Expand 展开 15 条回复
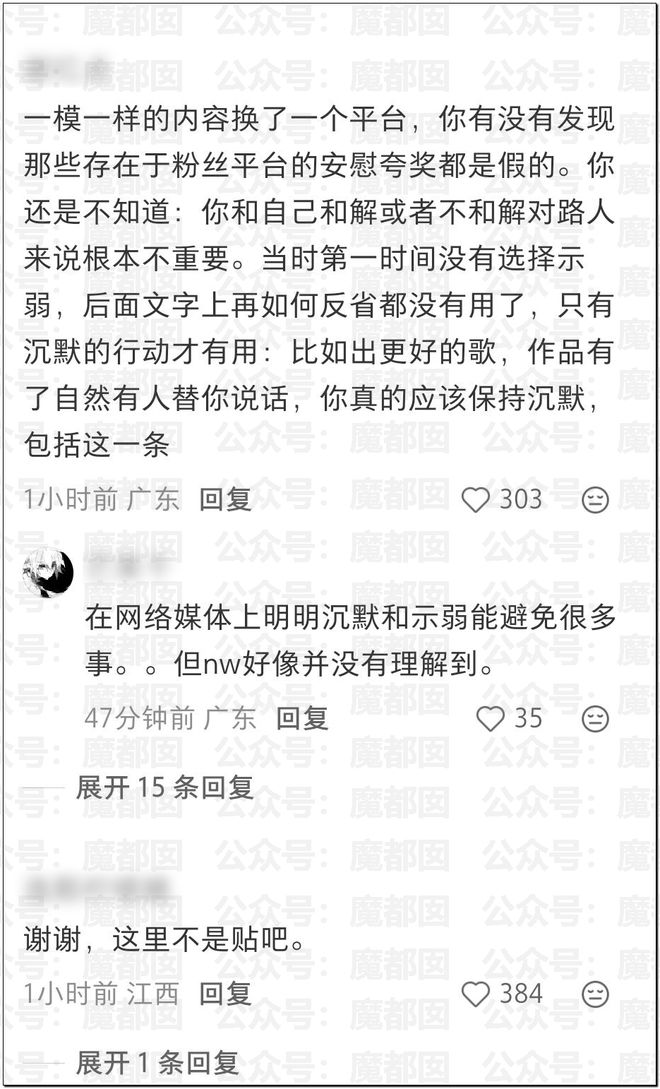Image resolution: width=660 pixels, height=1089 pixels. tap(164, 787)
